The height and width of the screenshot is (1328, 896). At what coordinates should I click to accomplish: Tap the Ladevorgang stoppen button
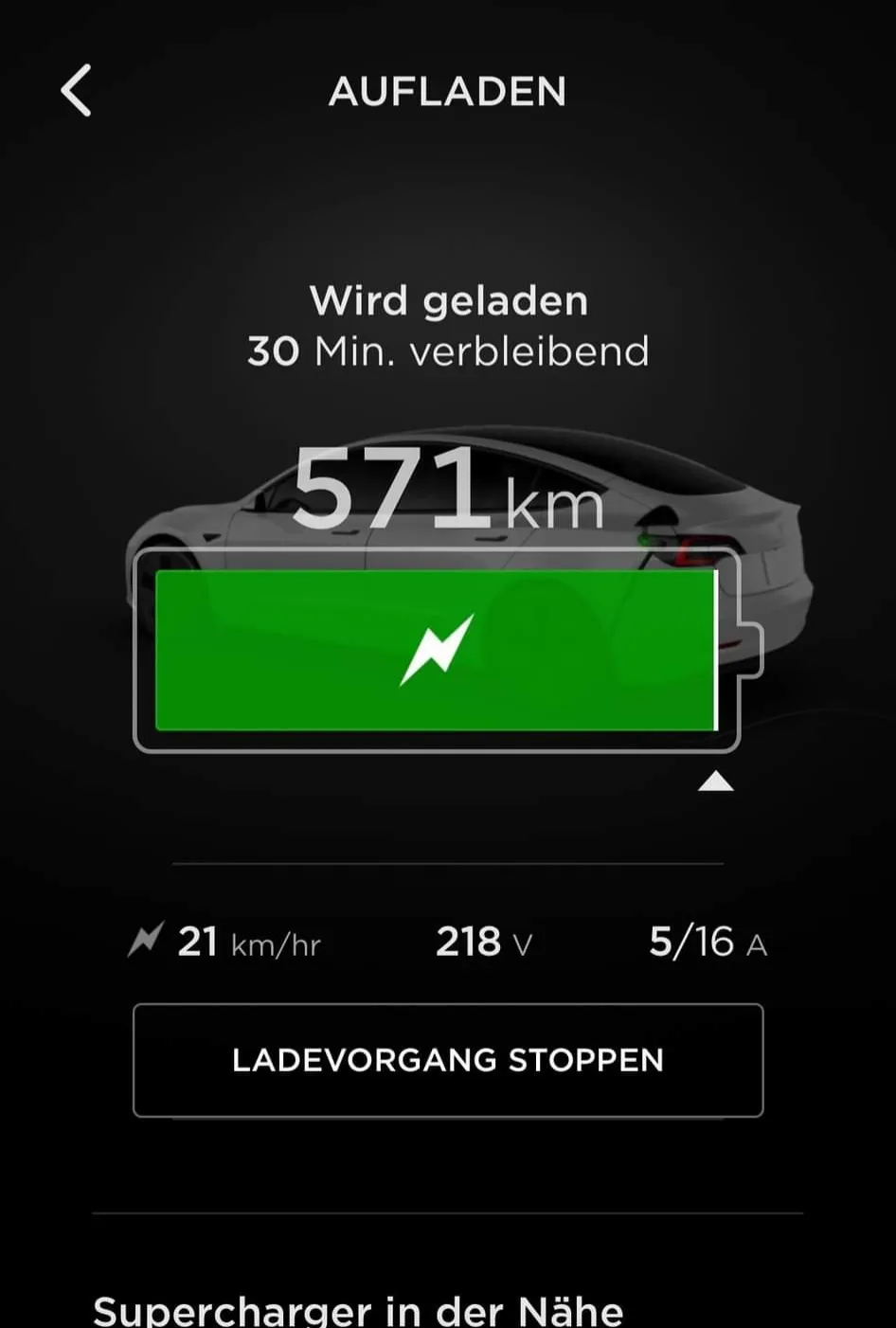(x=448, y=1060)
